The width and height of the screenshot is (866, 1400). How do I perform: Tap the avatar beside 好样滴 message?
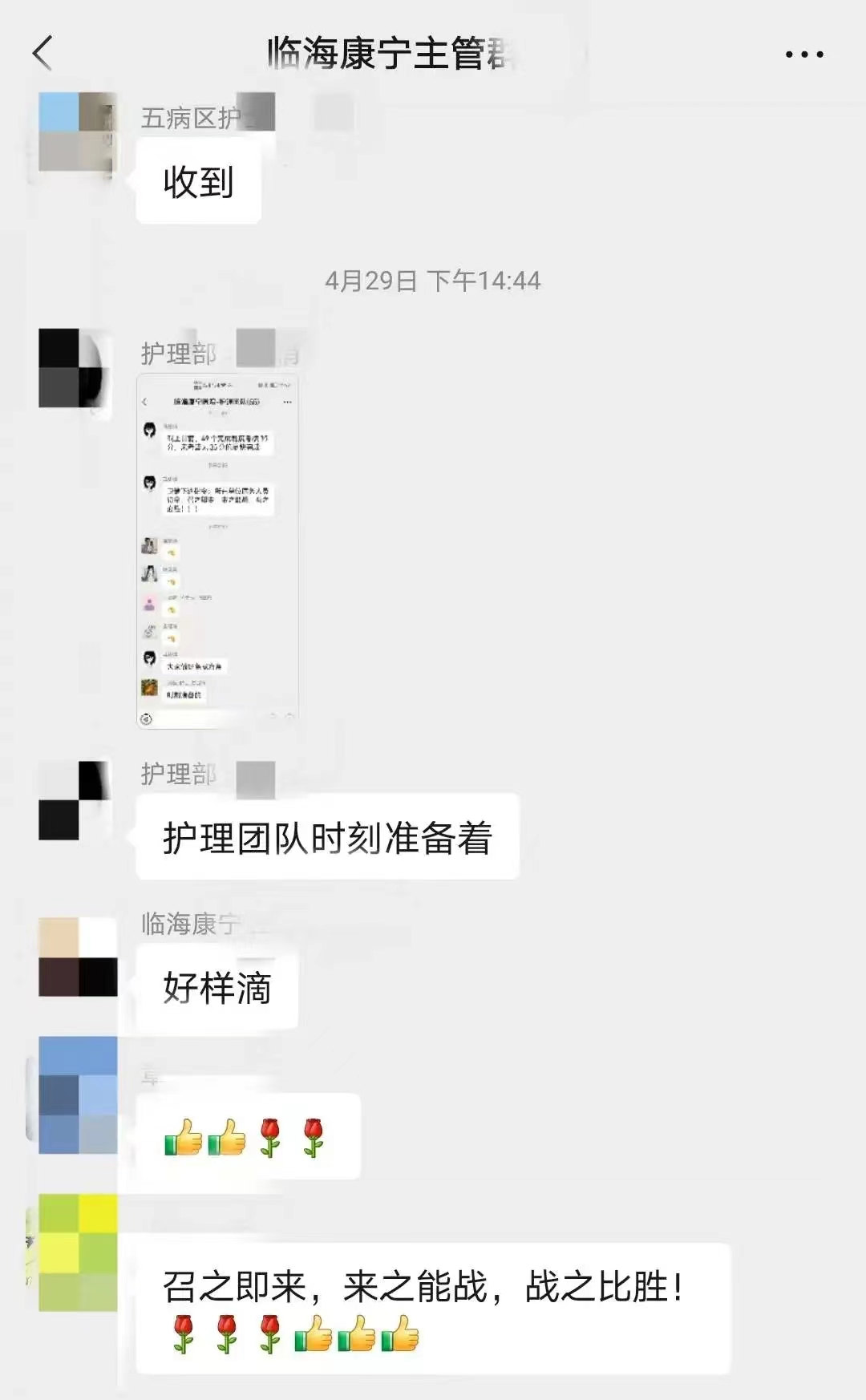pos(78,957)
